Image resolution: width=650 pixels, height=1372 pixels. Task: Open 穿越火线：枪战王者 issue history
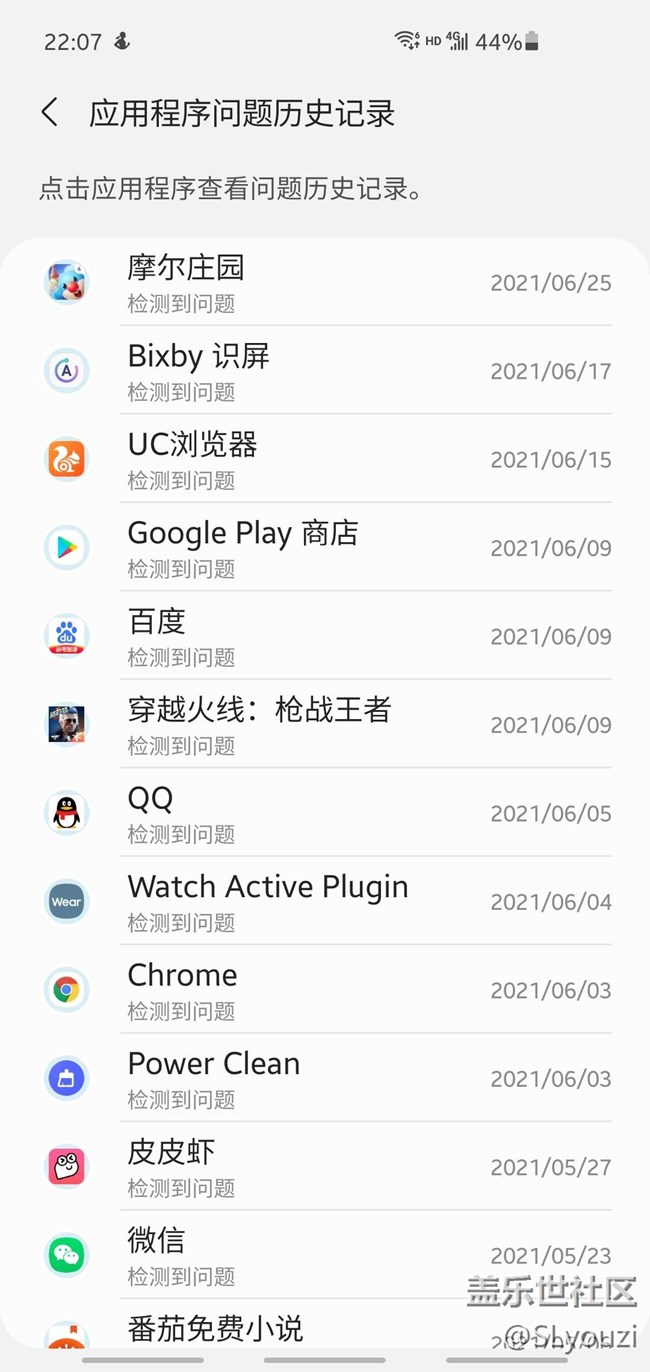pyautogui.click(x=325, y=724)
